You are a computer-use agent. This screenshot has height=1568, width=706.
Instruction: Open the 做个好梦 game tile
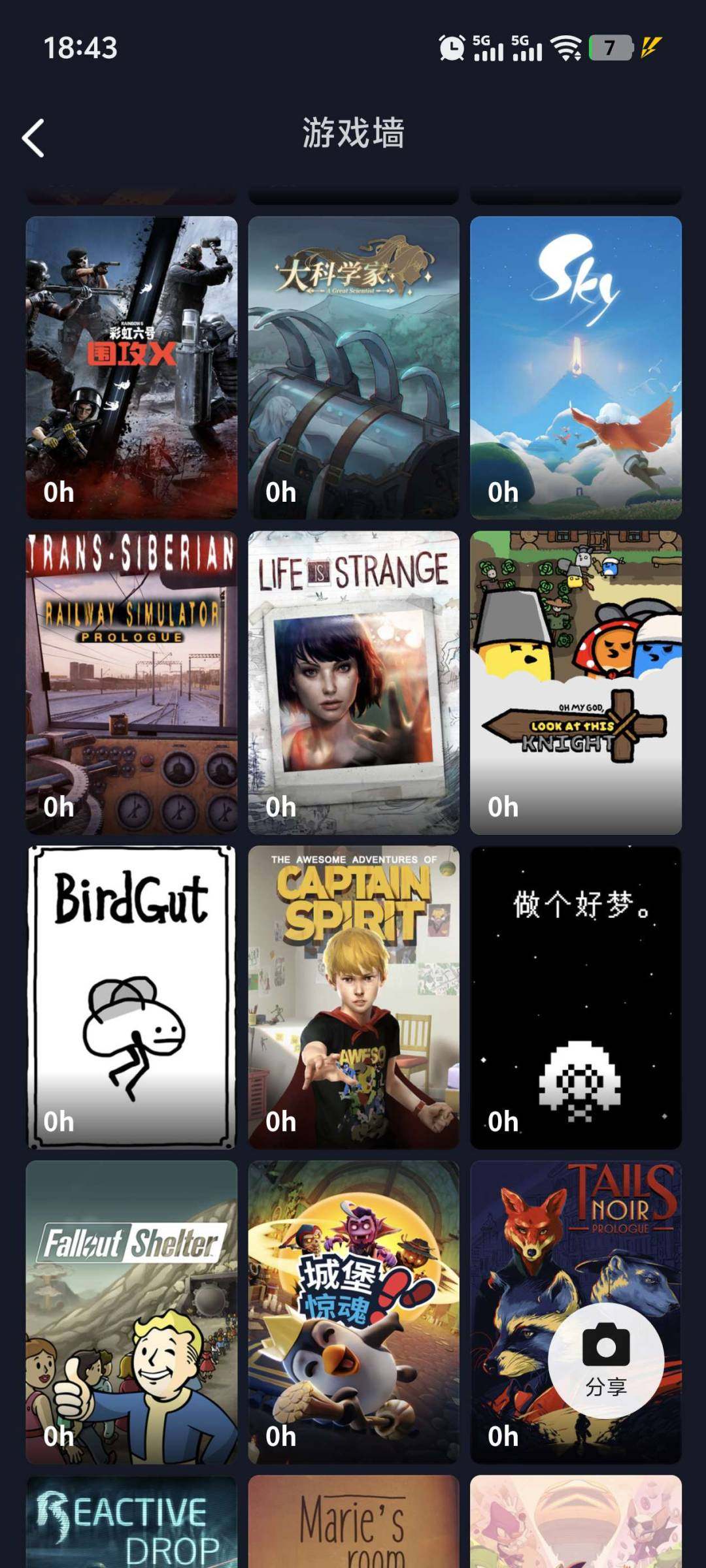575,997
